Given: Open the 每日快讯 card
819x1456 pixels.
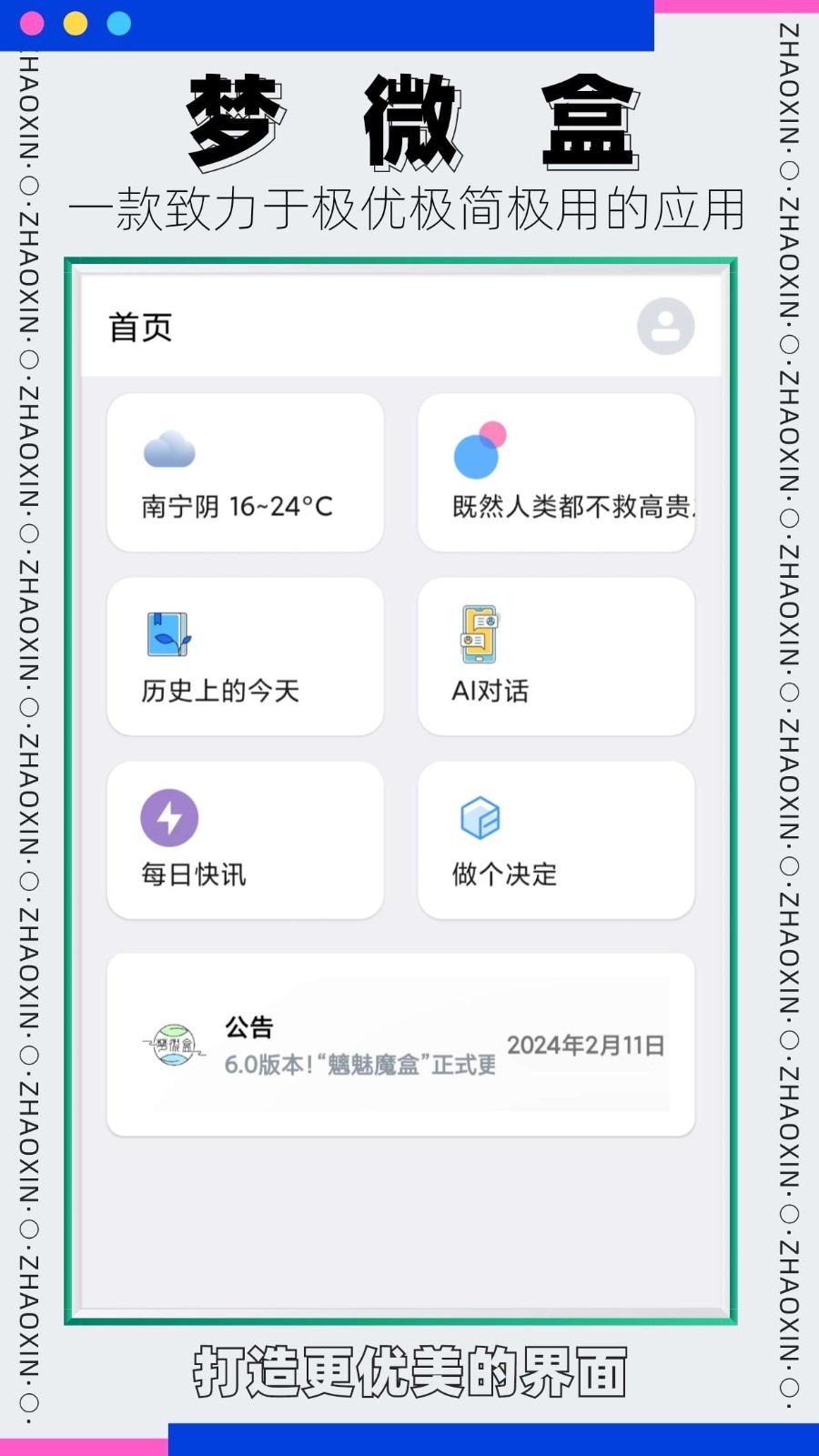Looking at the screenshot, I should (x=244, y=839).
